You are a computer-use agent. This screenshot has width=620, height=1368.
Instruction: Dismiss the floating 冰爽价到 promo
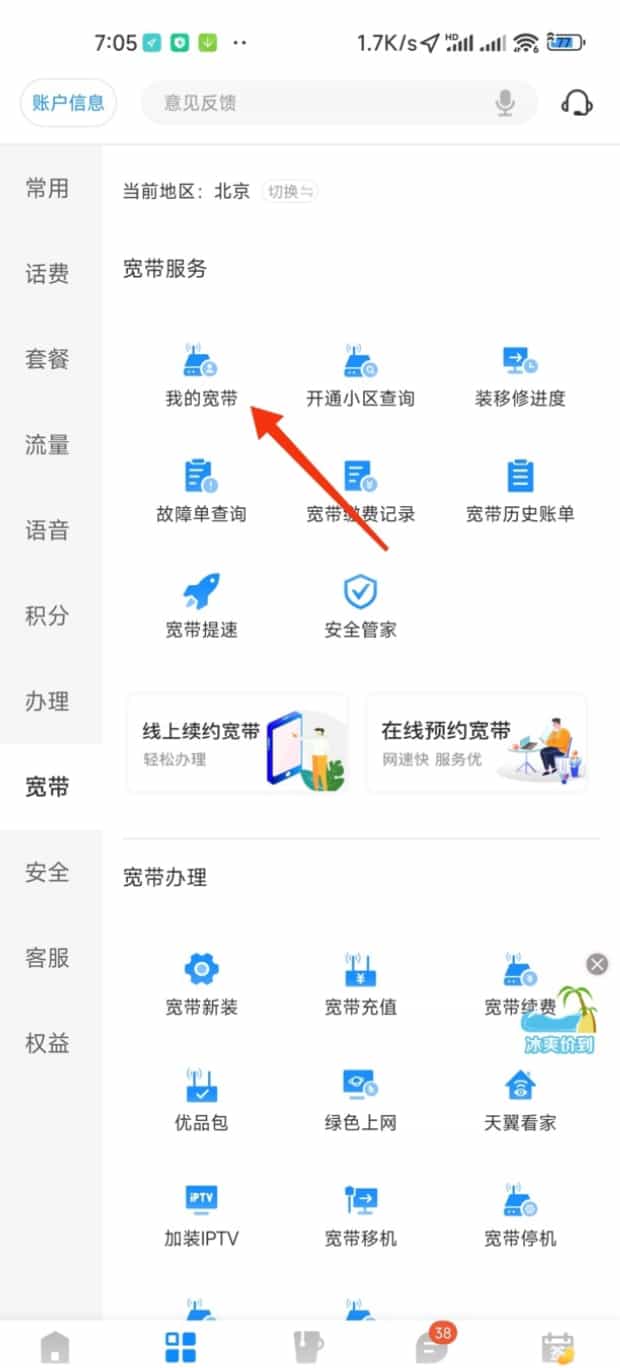point(597,964)
